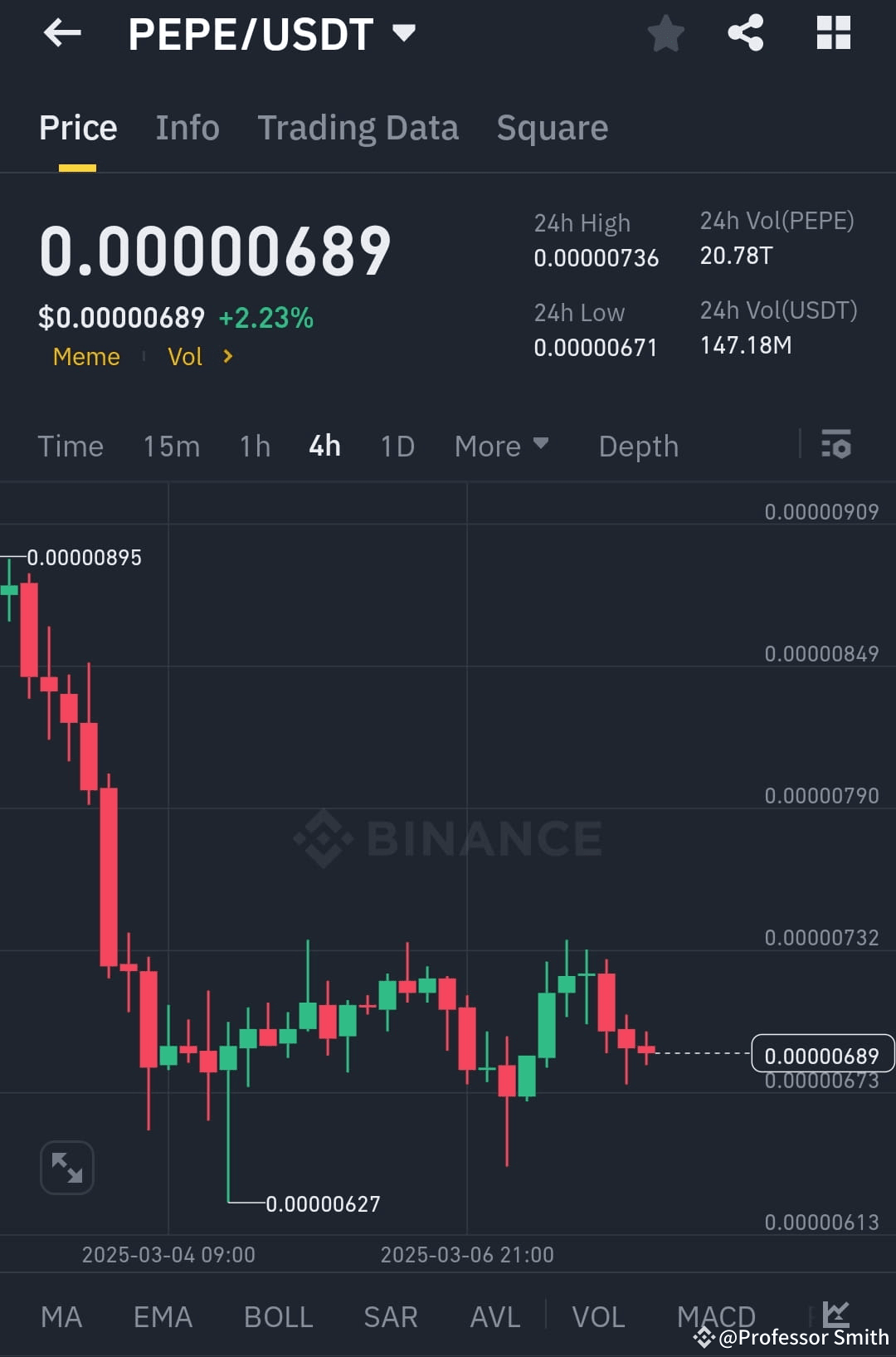Toggle the BOLL indicator on

[x=278, y=1316]
